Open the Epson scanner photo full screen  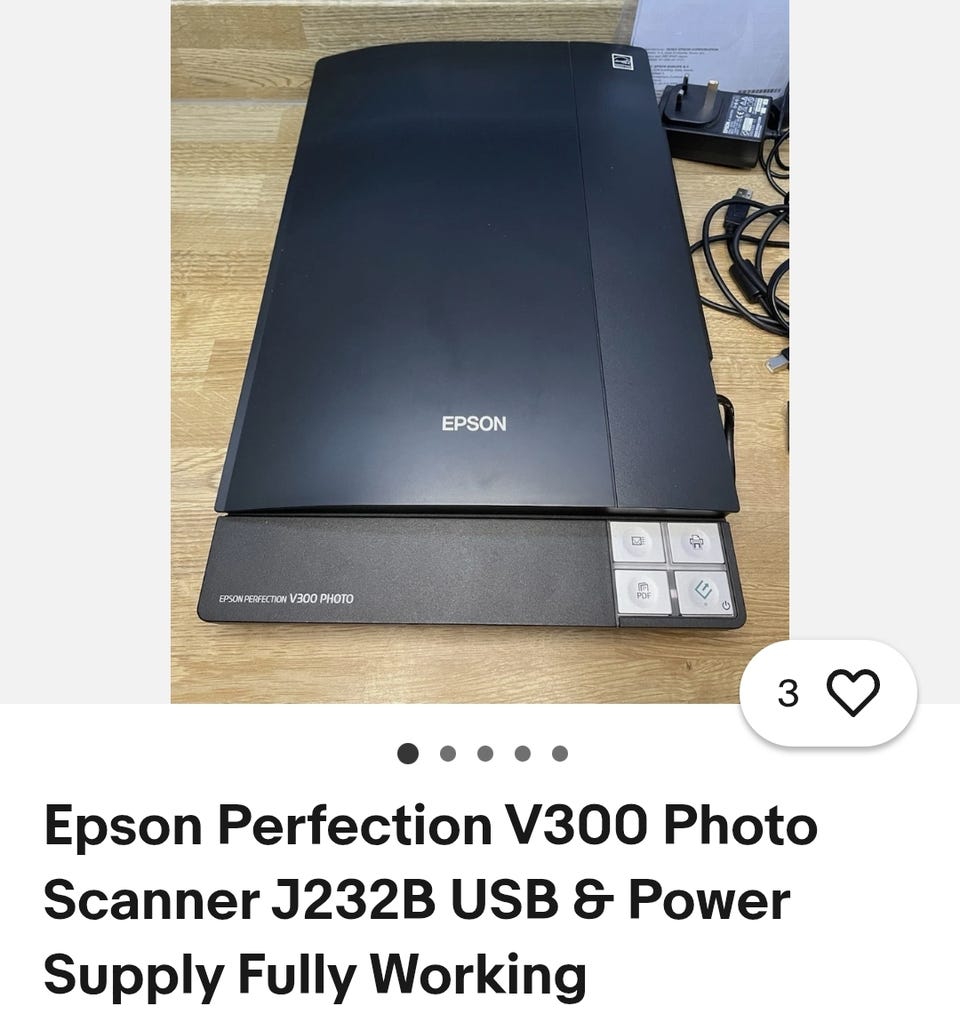479,350
